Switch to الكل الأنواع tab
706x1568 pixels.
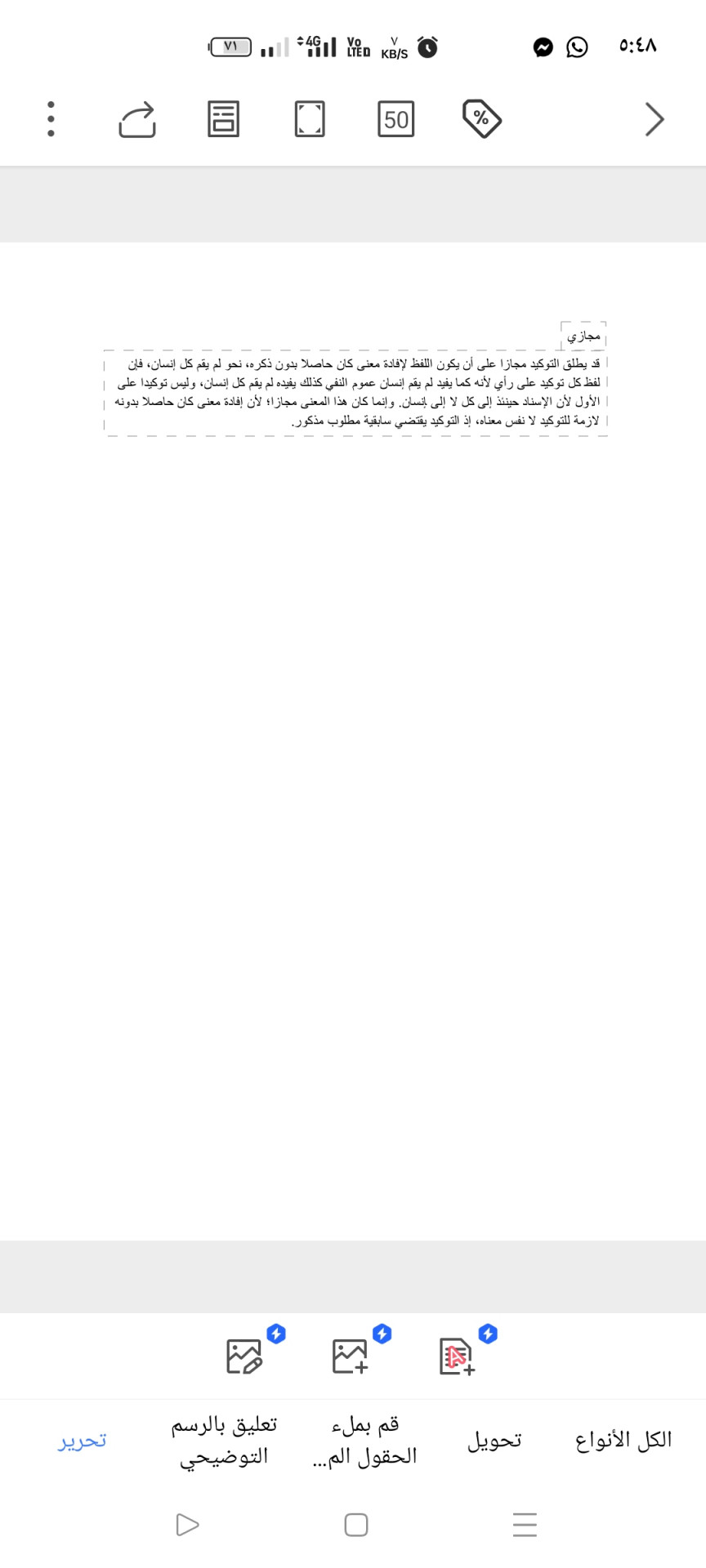coord(623,1440)
